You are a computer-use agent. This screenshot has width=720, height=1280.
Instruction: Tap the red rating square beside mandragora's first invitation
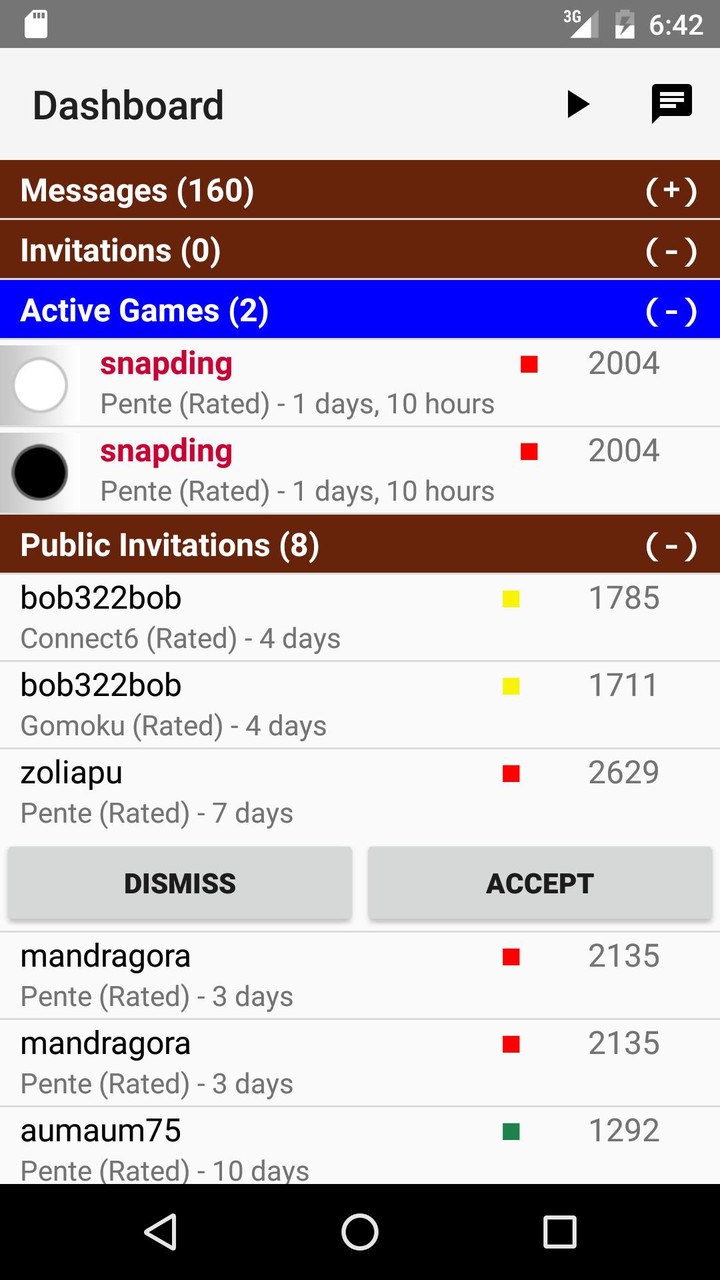pyautogui.click(x=512, y=956)
